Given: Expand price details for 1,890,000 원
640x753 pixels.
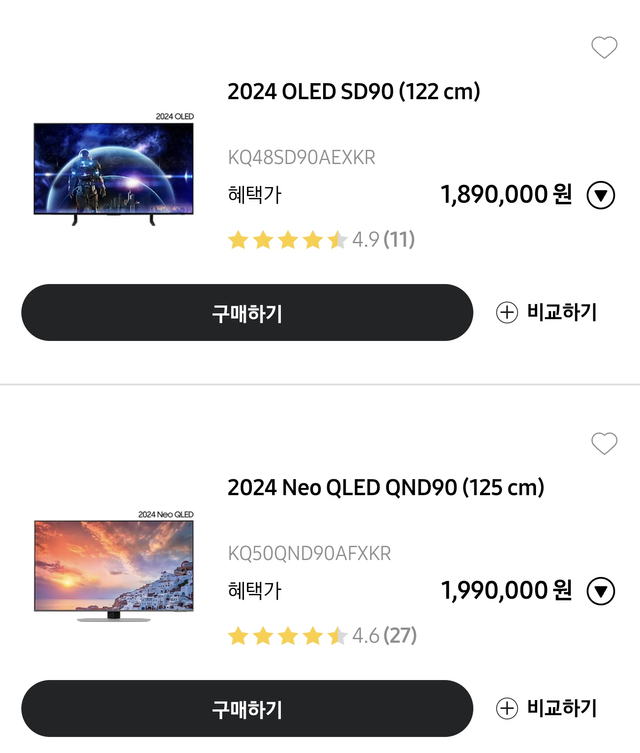Looking at the screenshot, I should 600,195.
